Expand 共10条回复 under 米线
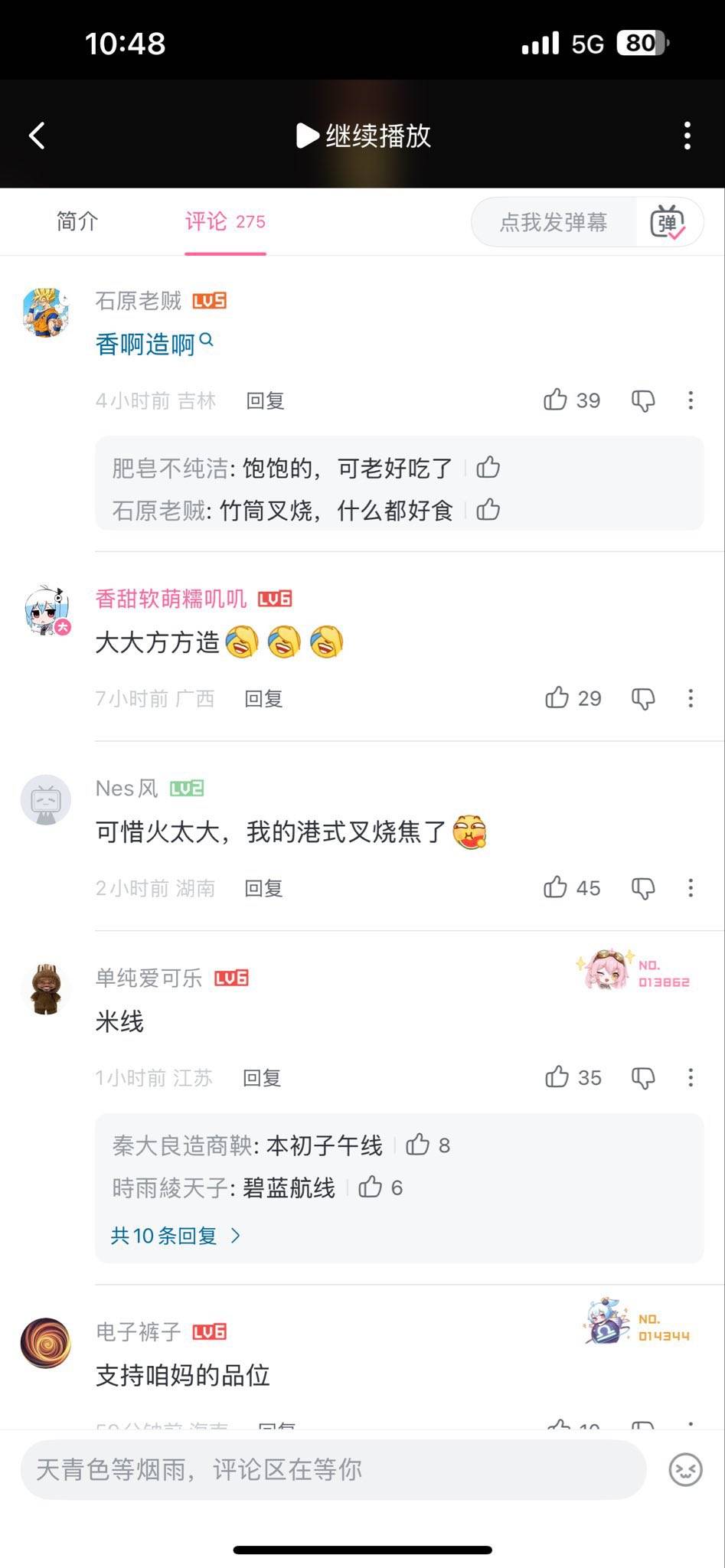This screenshot has width=725, height=1568. pos(175,1235)
